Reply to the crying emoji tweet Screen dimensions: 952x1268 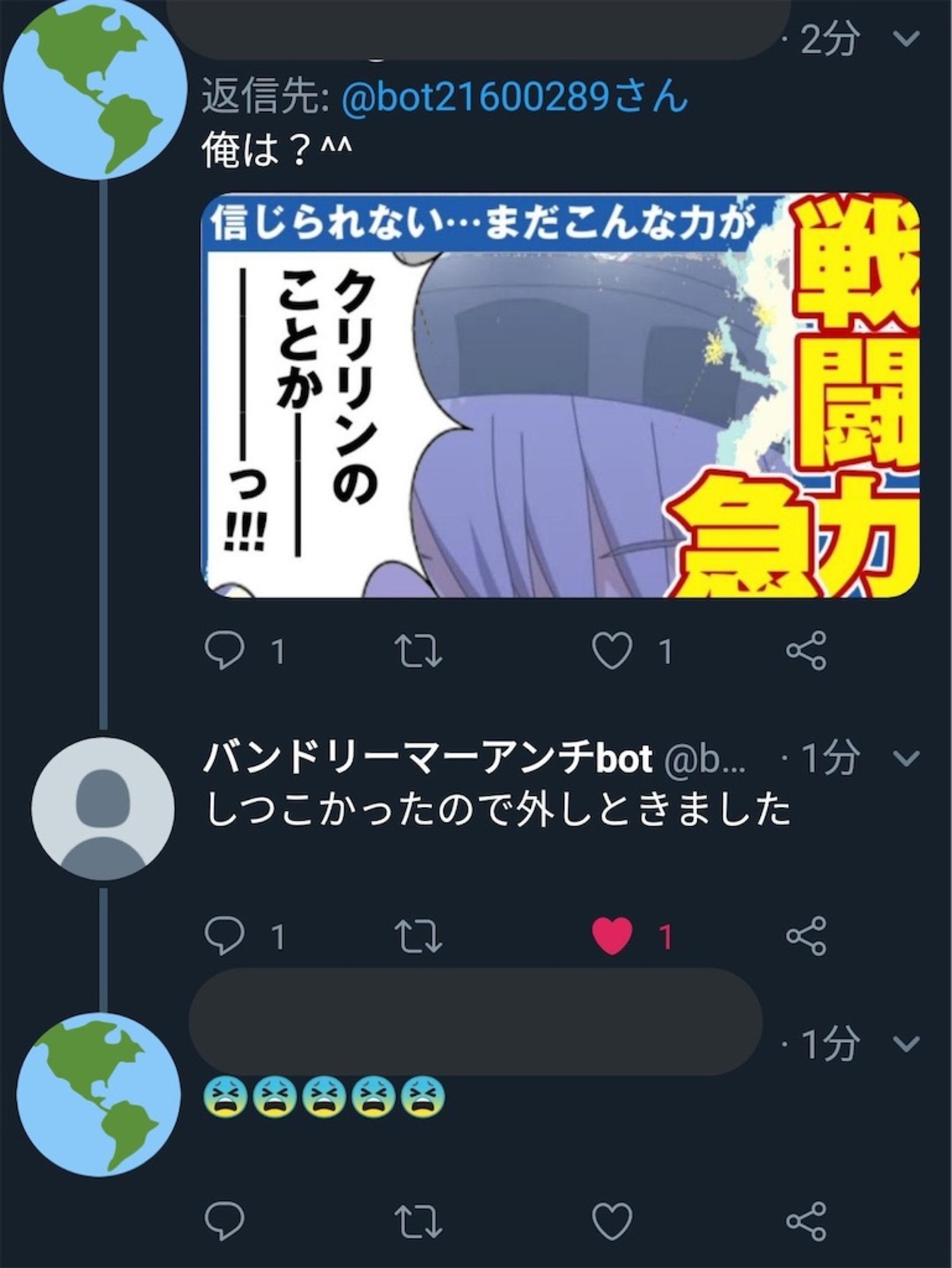(224, 1220)
